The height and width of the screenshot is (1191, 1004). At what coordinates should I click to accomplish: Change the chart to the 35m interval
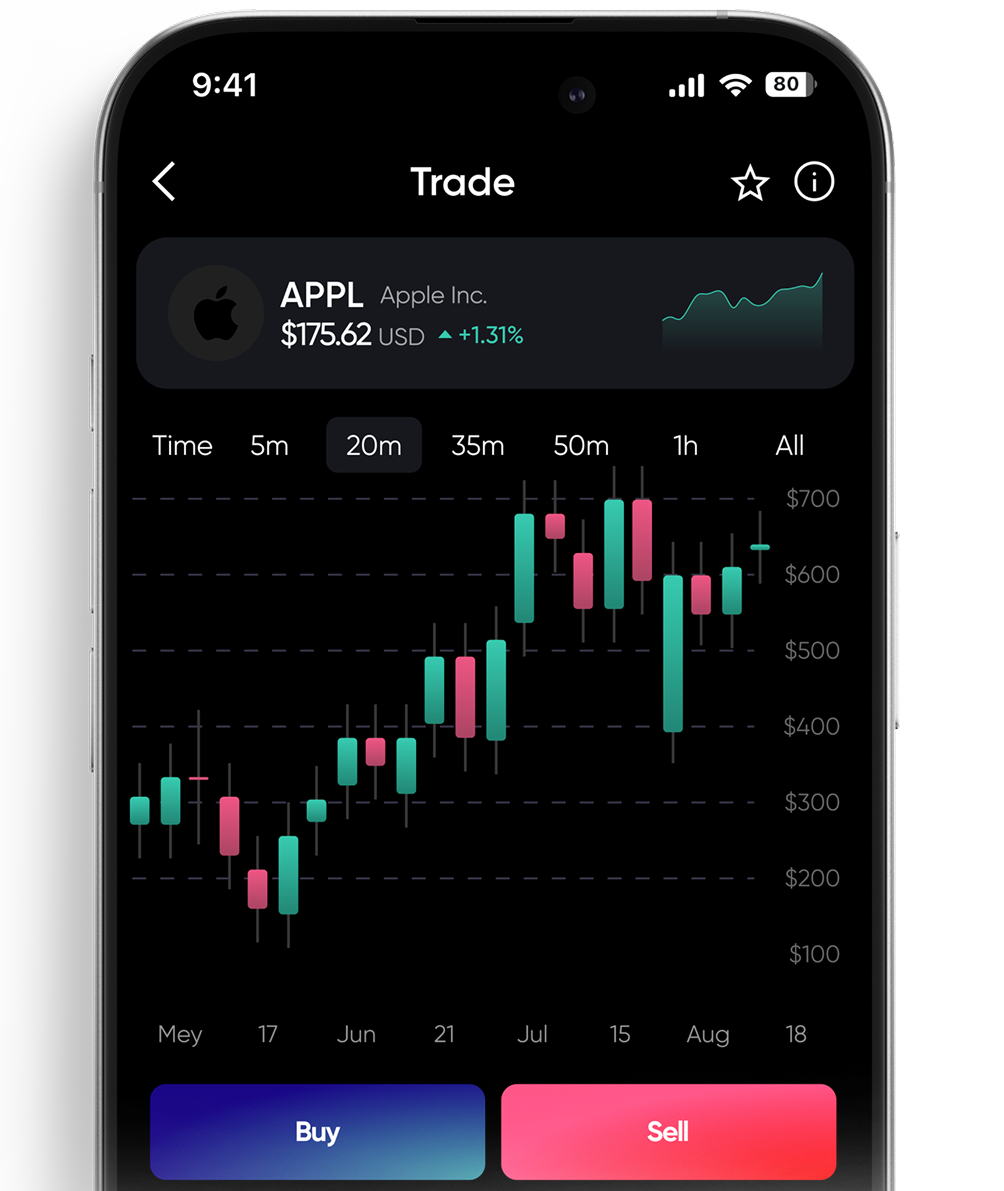click(477, 445)
